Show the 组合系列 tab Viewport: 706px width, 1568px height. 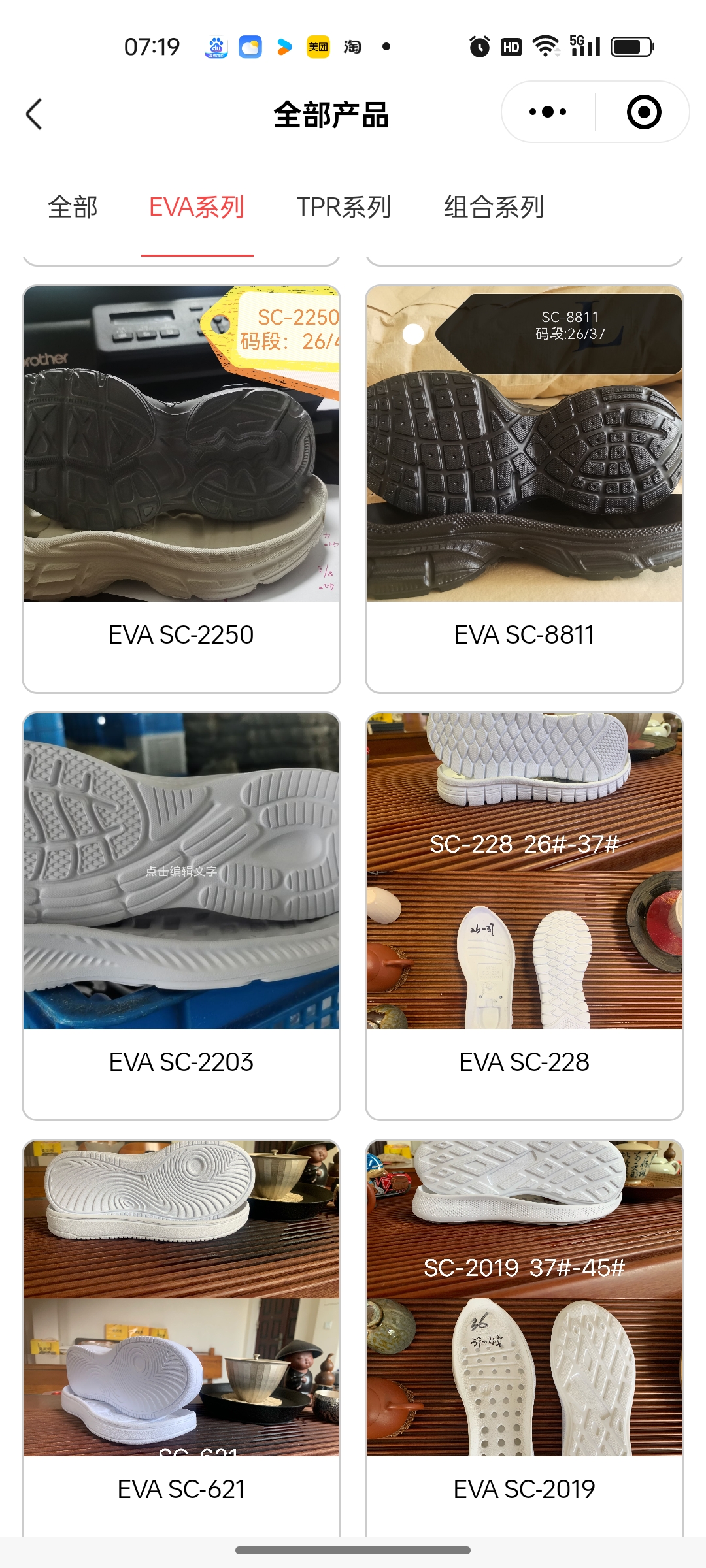coord(494,207)
